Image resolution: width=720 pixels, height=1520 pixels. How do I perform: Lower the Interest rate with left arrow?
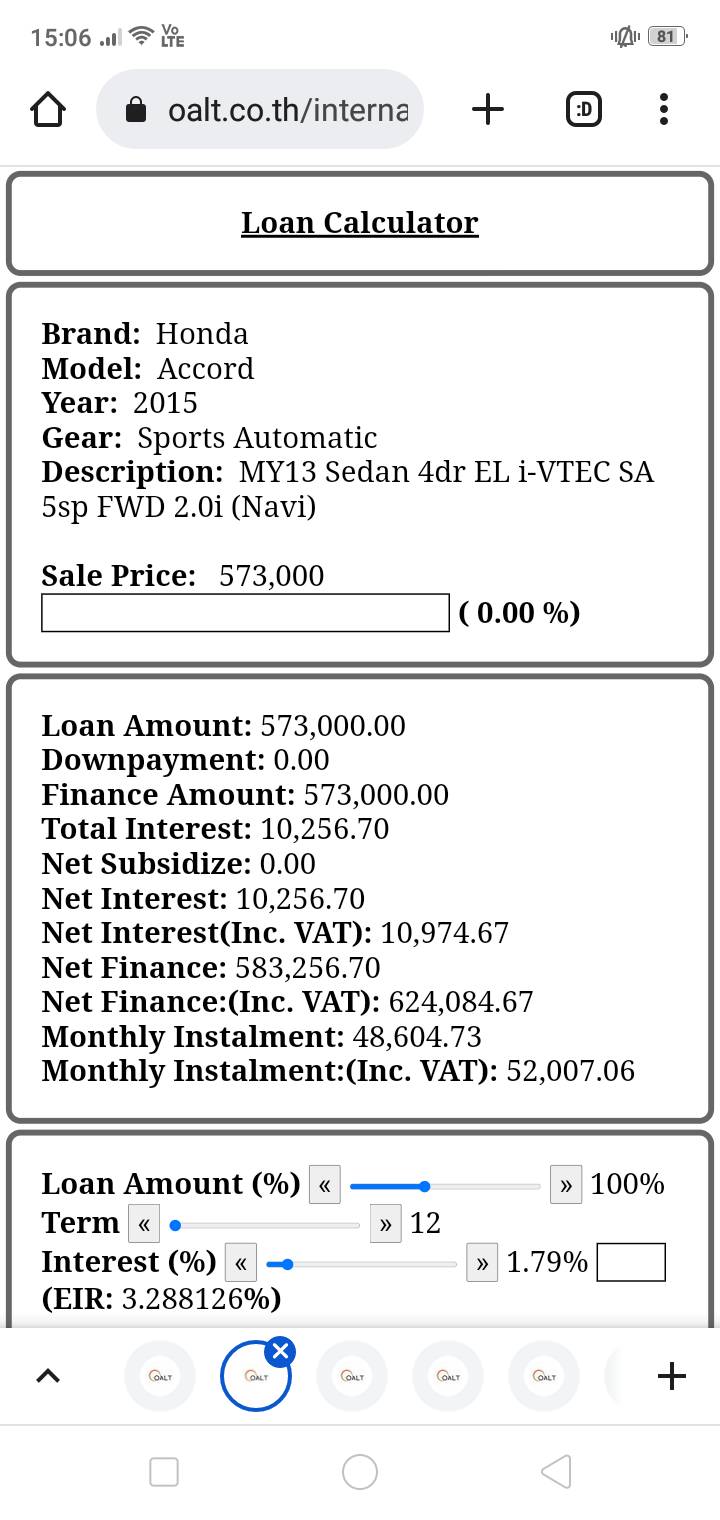click(241, 1263)
